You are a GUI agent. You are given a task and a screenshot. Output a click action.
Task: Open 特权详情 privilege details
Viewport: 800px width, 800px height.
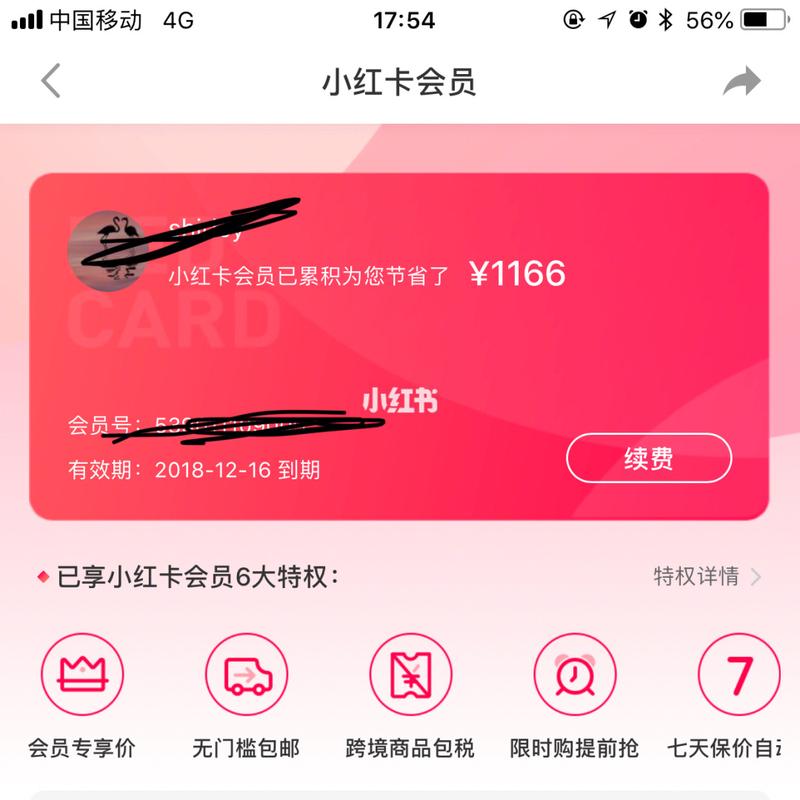click(707, 576)
